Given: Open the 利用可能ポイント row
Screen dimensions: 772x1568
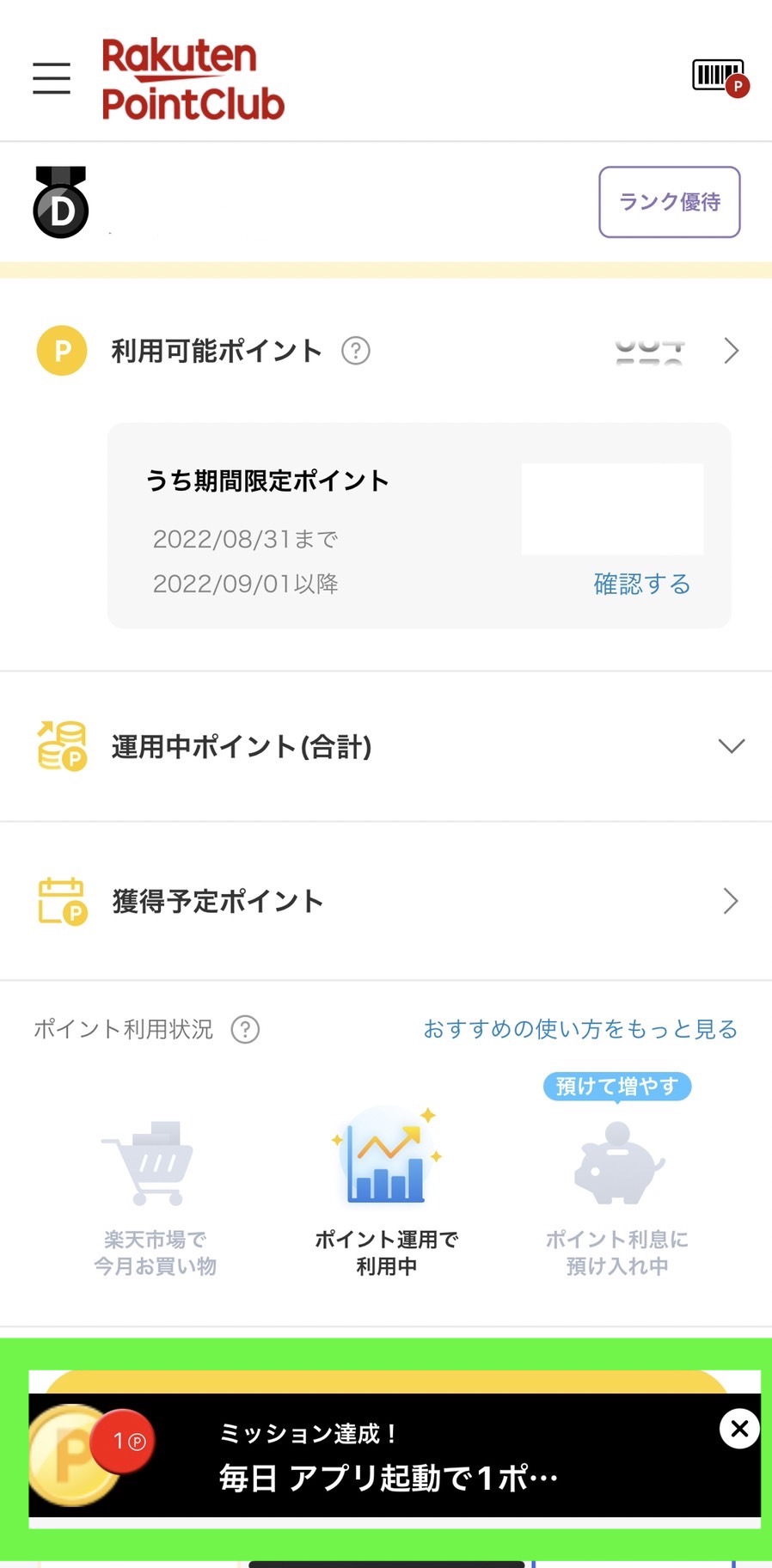Looking at the screenshot, I should (730, 351).
